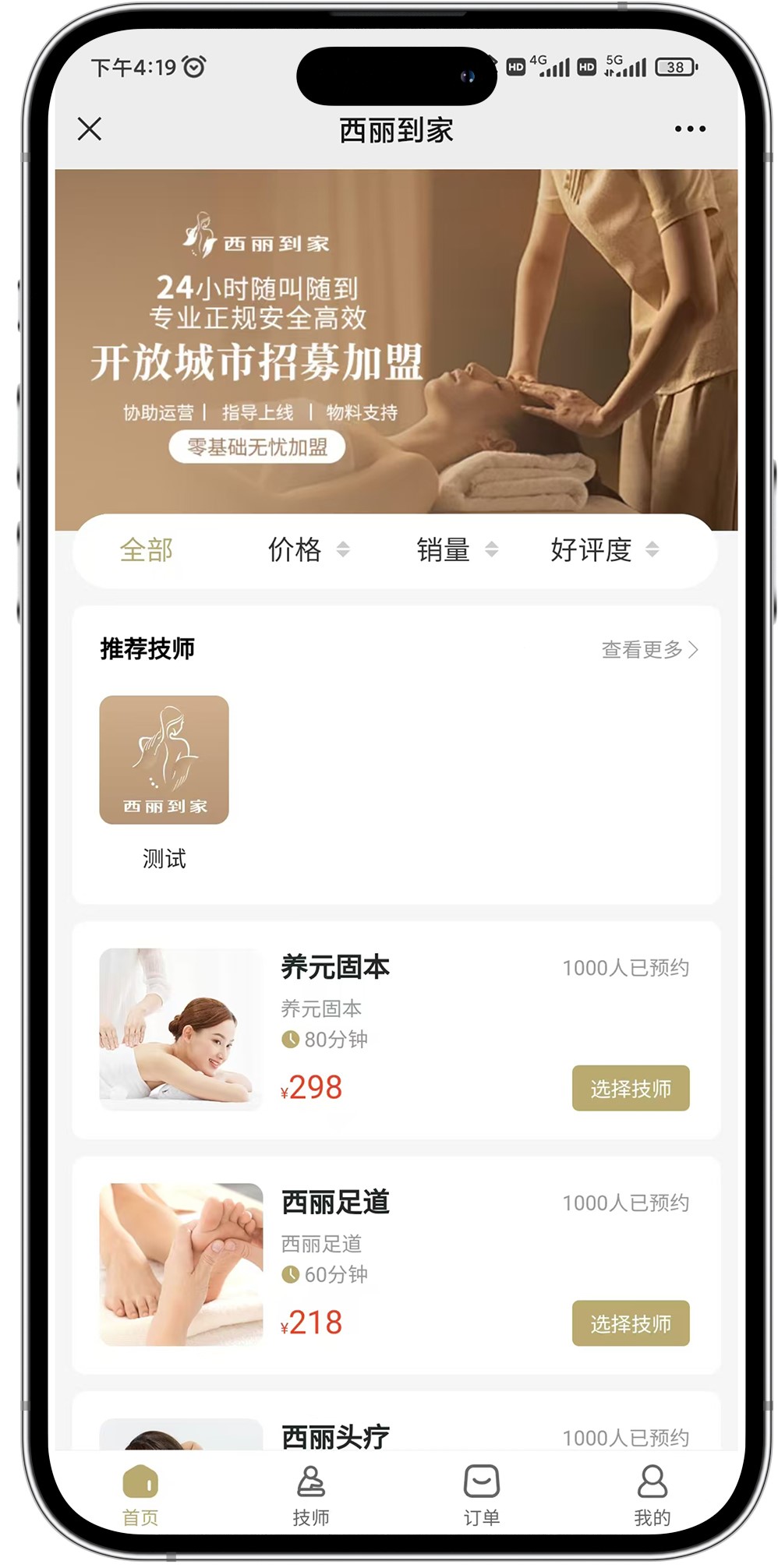
Task: Select the 全部 filter tab
Action: 147,550
